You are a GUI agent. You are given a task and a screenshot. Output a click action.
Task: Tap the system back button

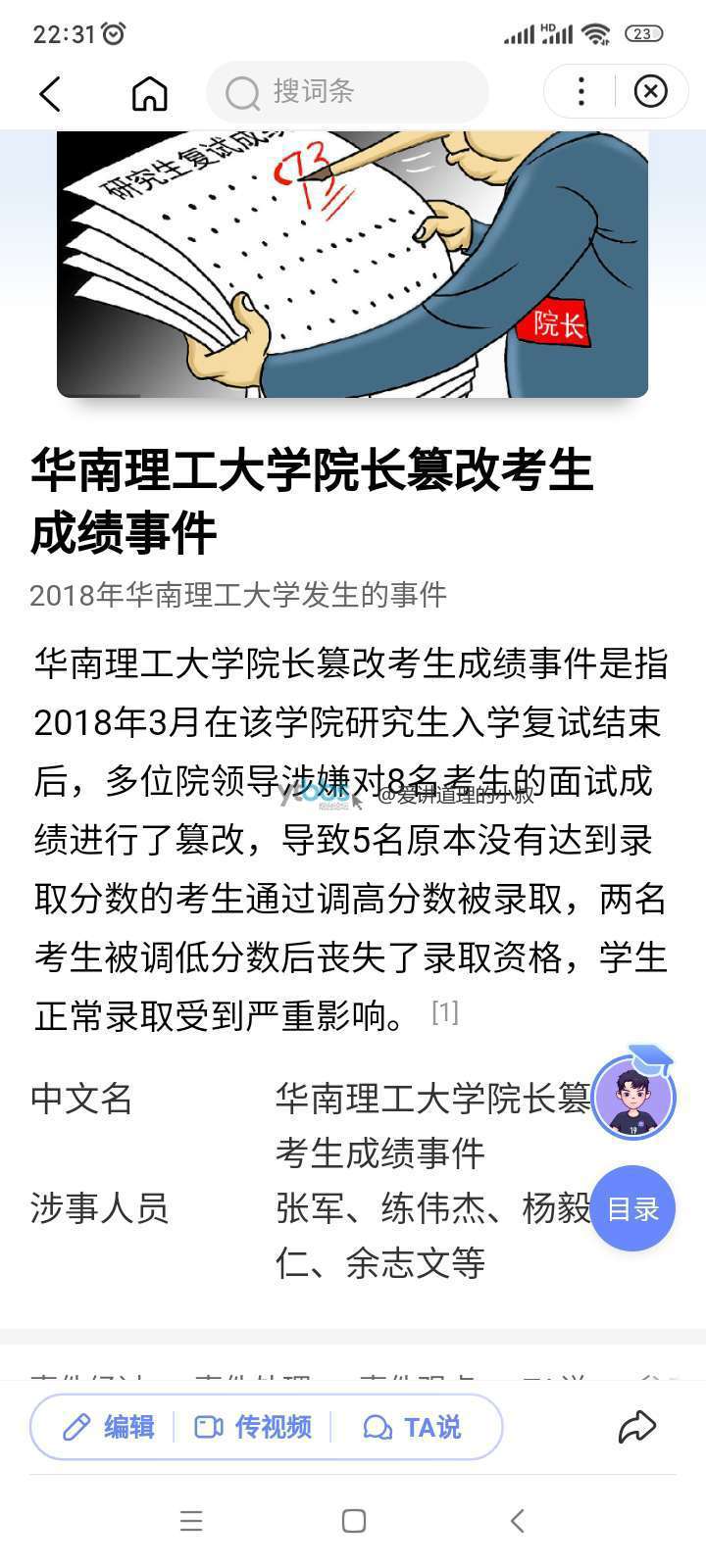518,1521
